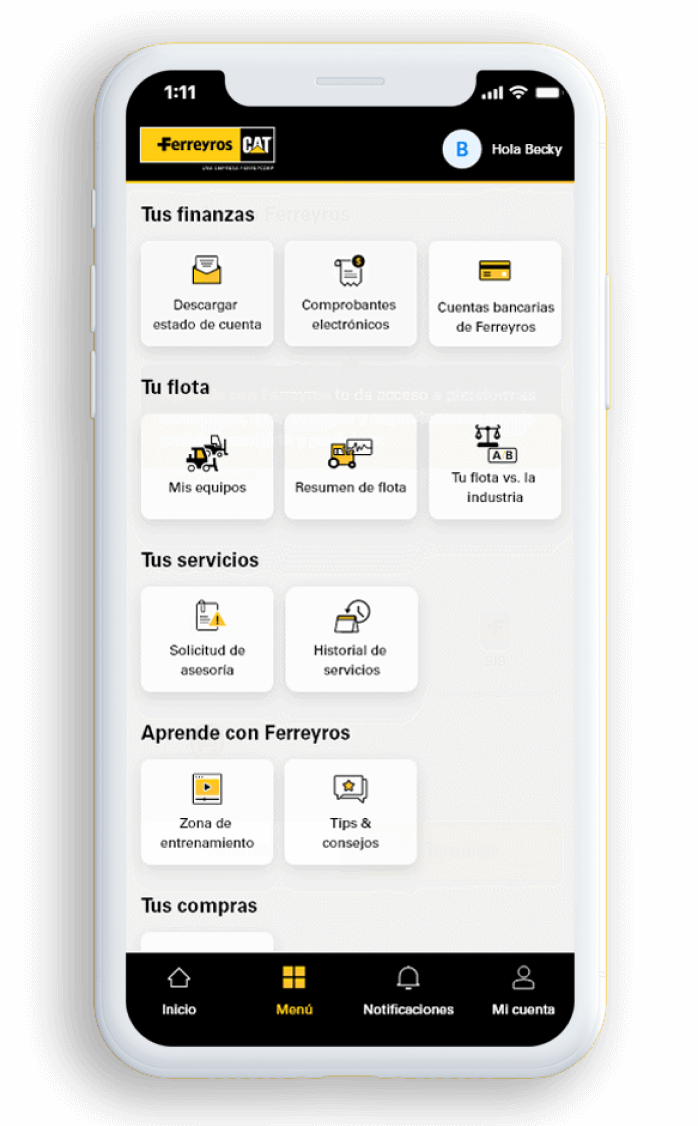
Task: Open the Mi cuenta tab
Action: point(523,991)
